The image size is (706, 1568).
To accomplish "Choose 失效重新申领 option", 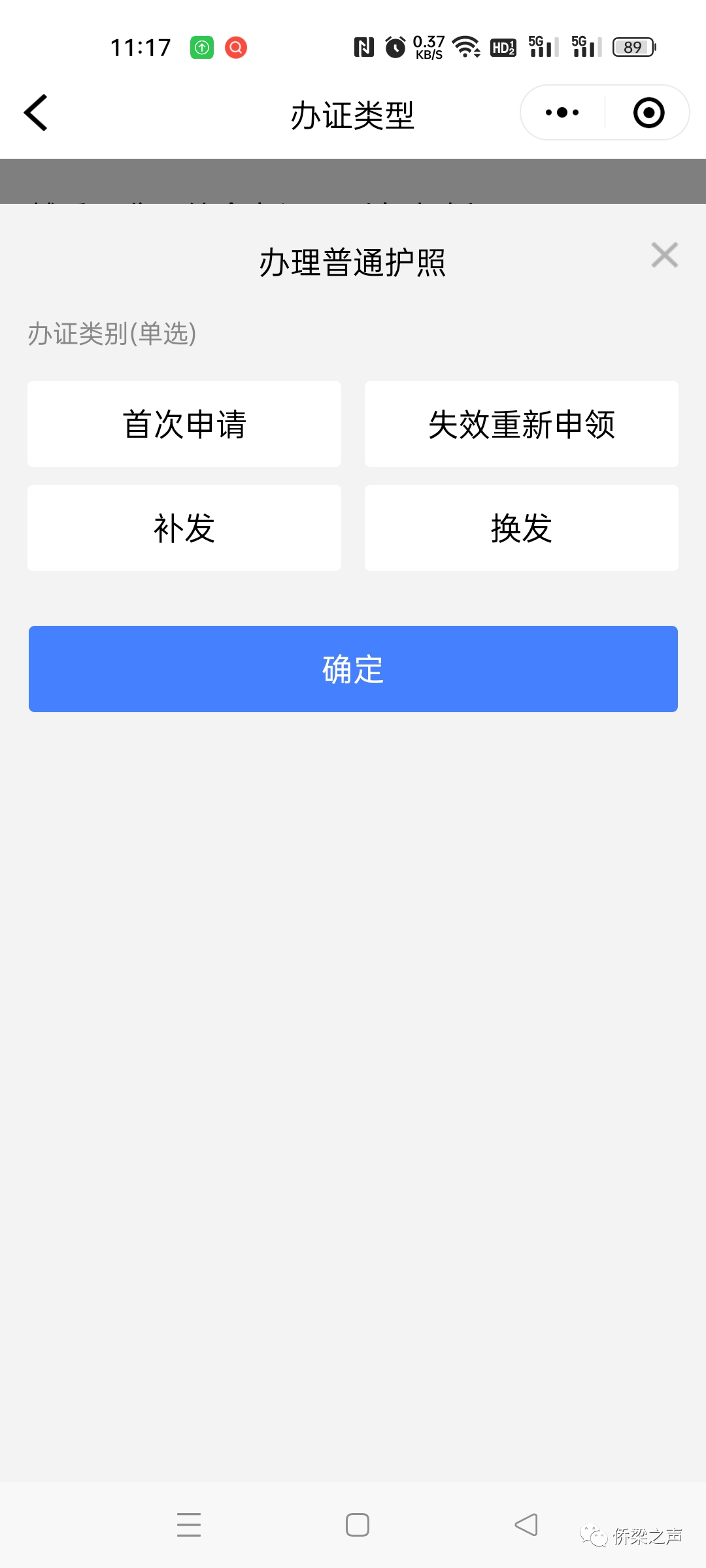I will [x=522, y=424].
